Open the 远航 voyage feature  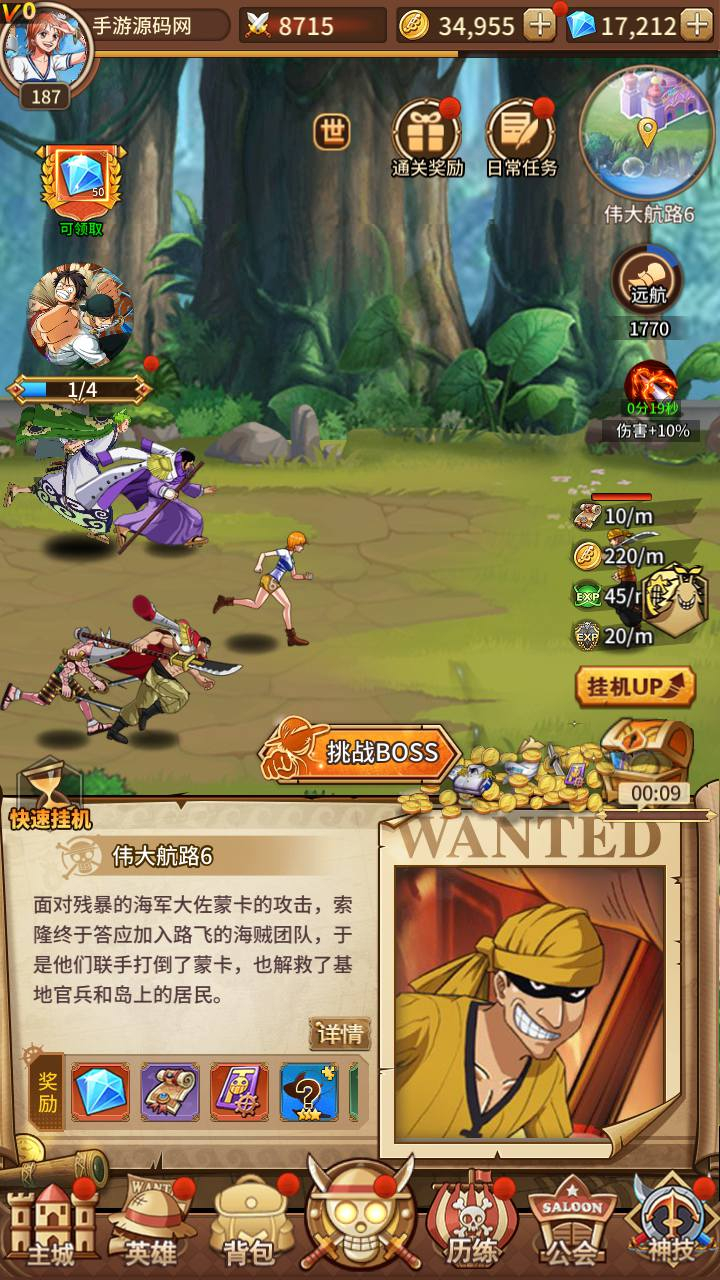(x=648, y=290)
